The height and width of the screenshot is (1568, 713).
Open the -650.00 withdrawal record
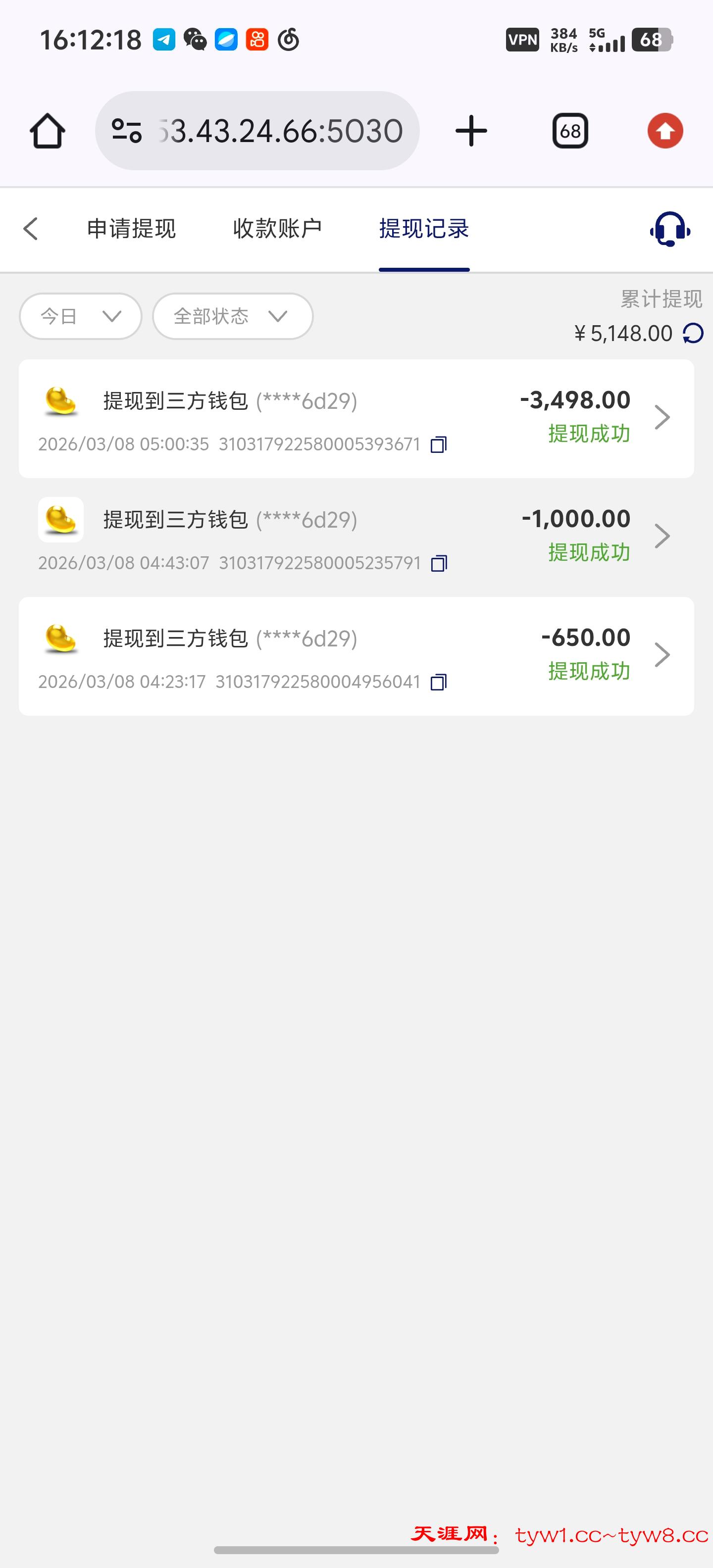tap(356, 656)
